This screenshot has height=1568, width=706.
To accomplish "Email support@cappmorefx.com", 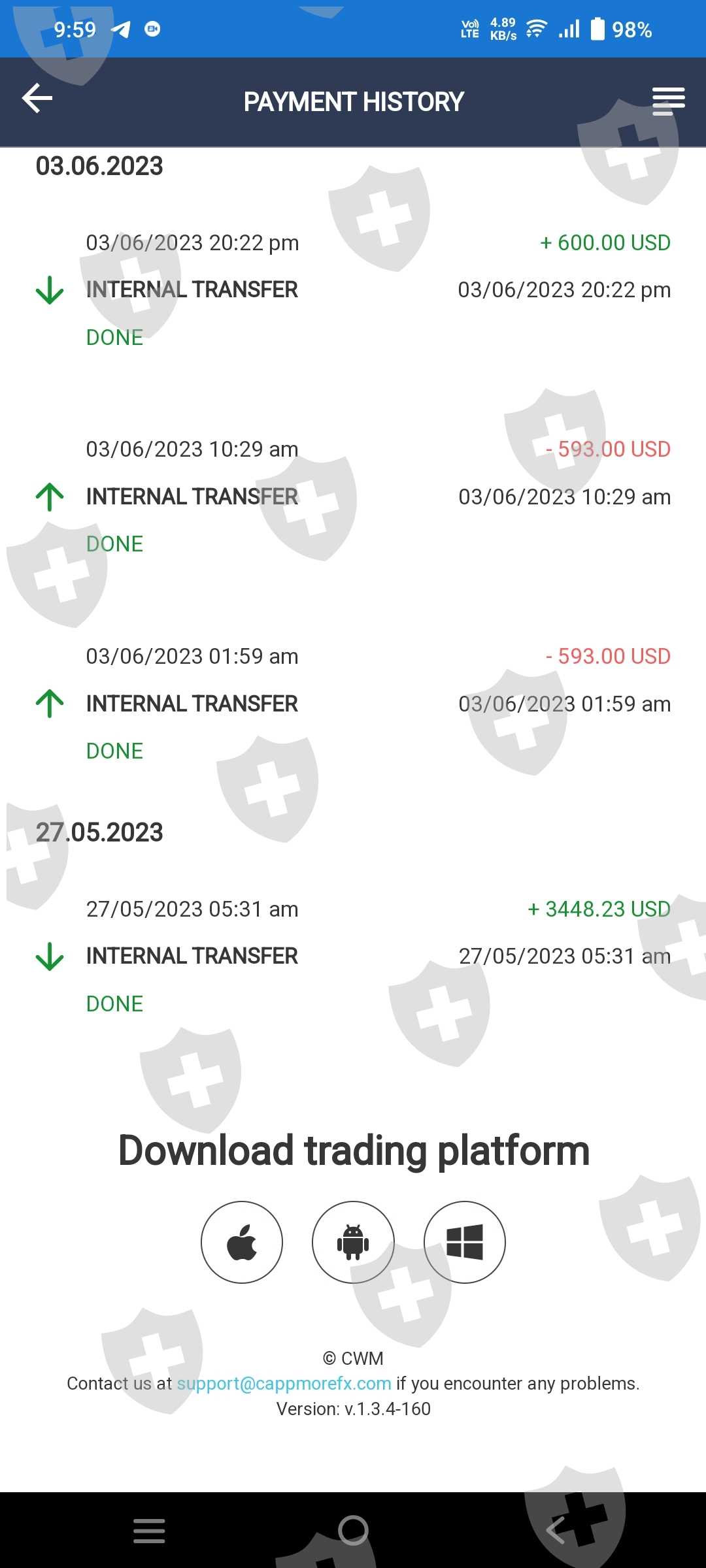I will [284, 1383].
